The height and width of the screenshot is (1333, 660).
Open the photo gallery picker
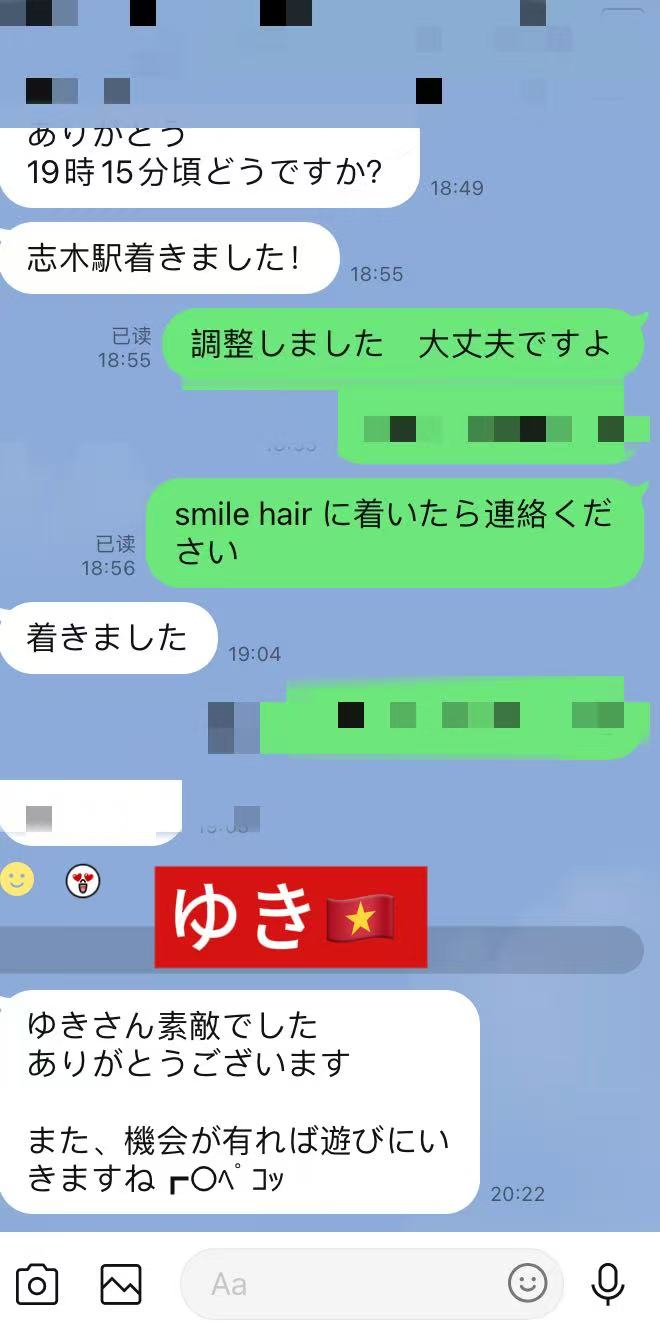pos(121,1284)
